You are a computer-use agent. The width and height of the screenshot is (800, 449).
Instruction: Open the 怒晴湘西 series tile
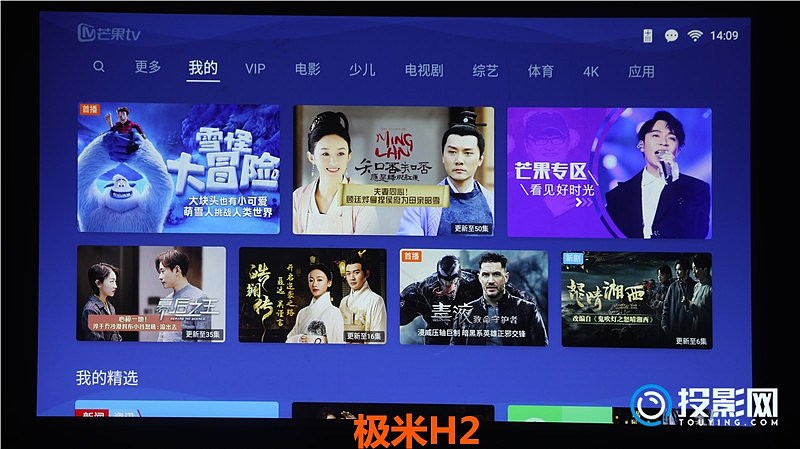point(636,299)
